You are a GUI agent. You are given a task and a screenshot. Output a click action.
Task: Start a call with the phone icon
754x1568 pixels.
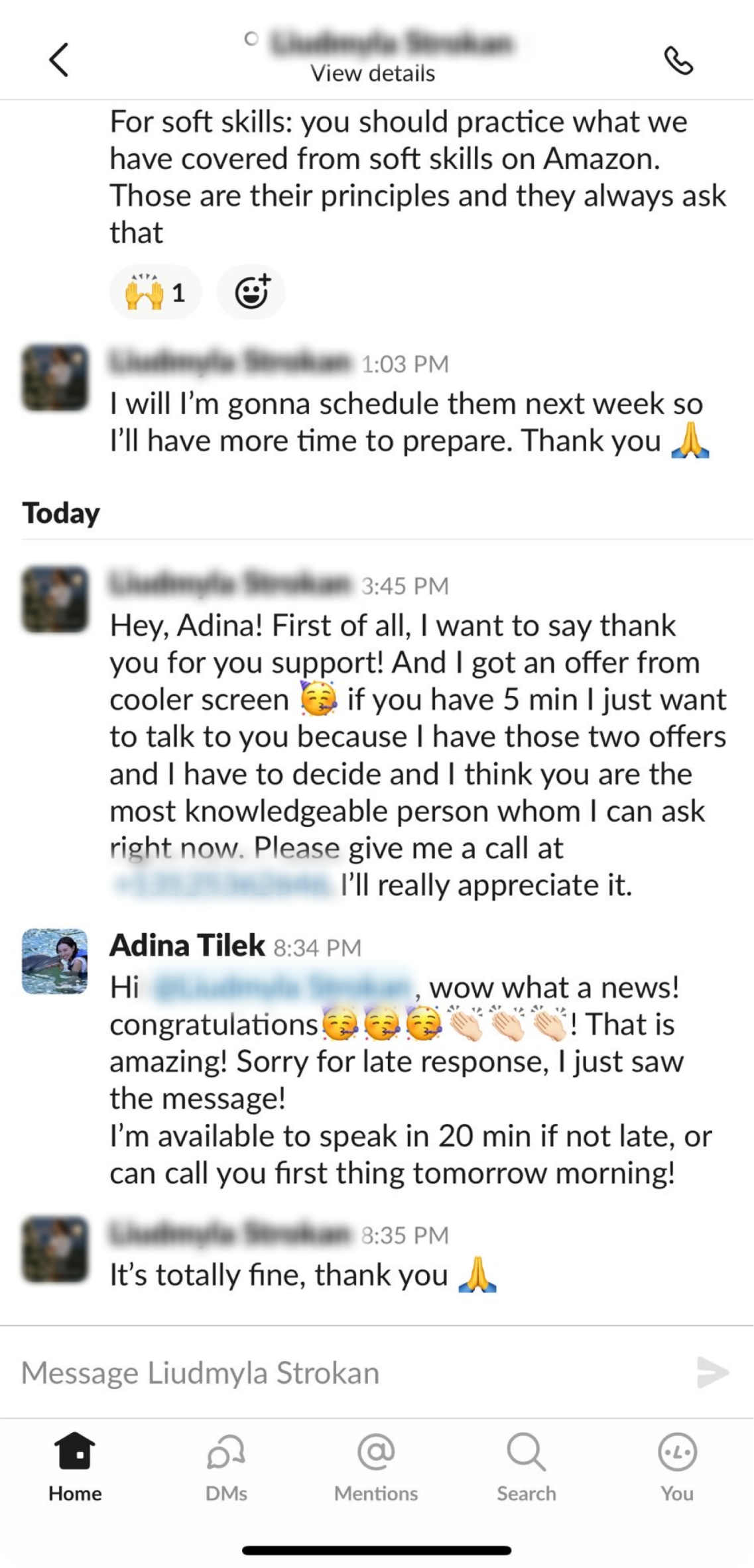678,61
